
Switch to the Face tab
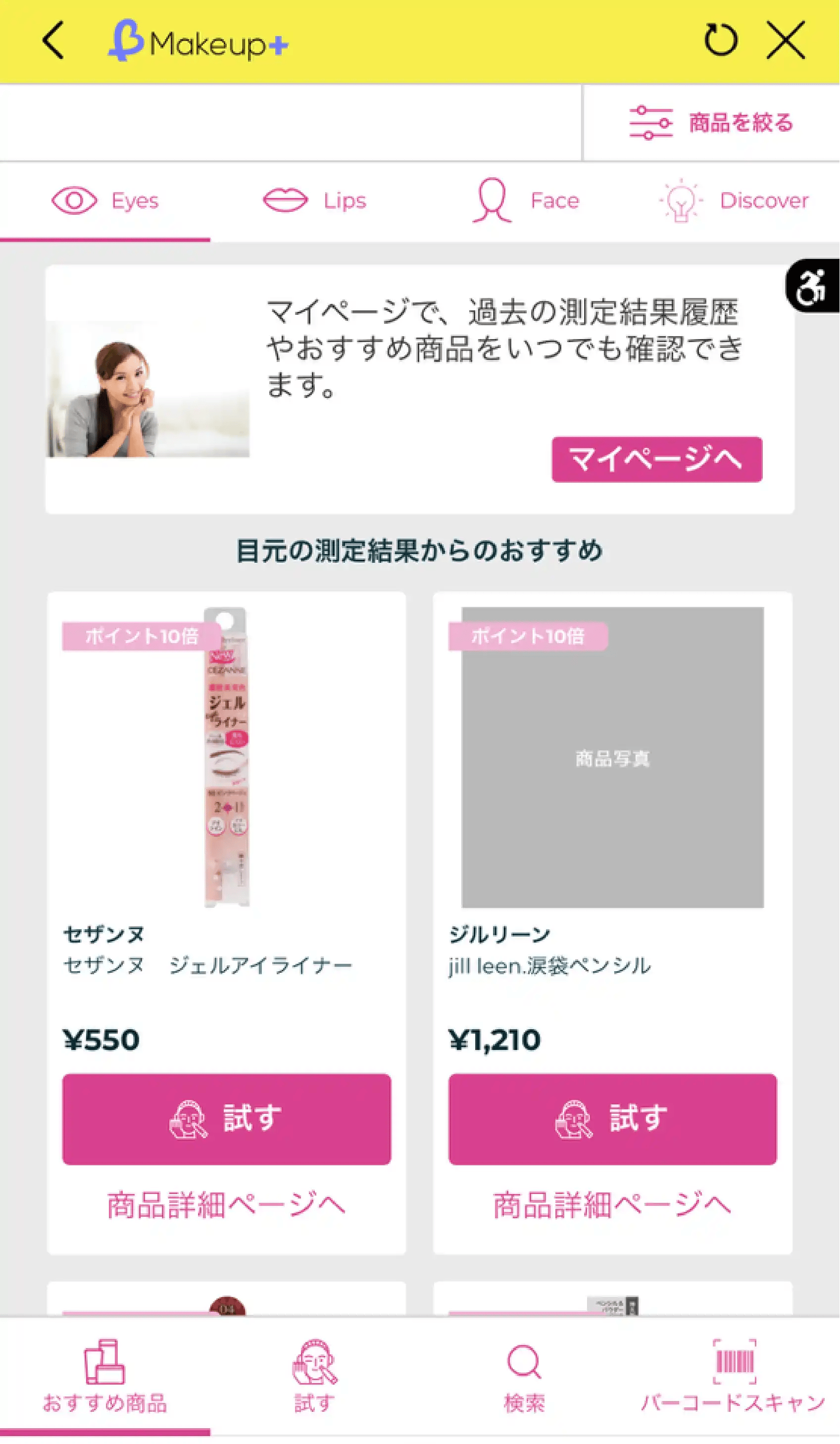[525, 200]
